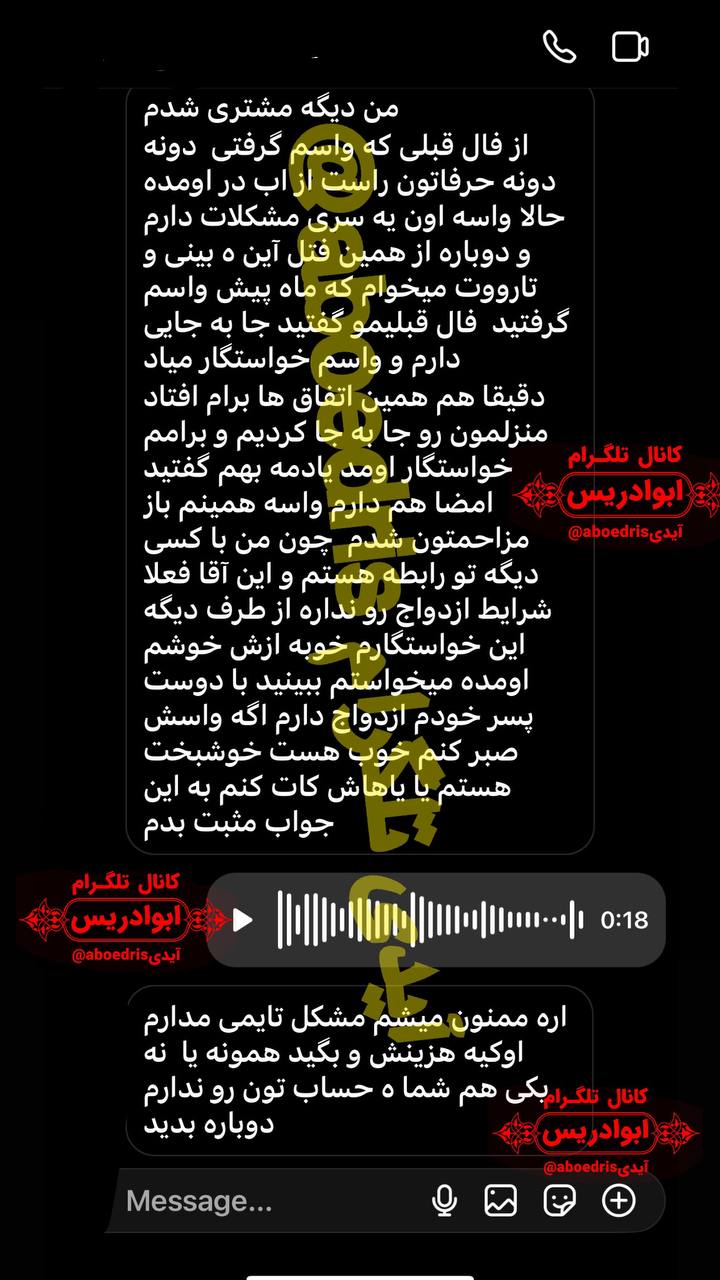720x1280 pixels.
Task: Start a voice call
Action: point(559,46)
